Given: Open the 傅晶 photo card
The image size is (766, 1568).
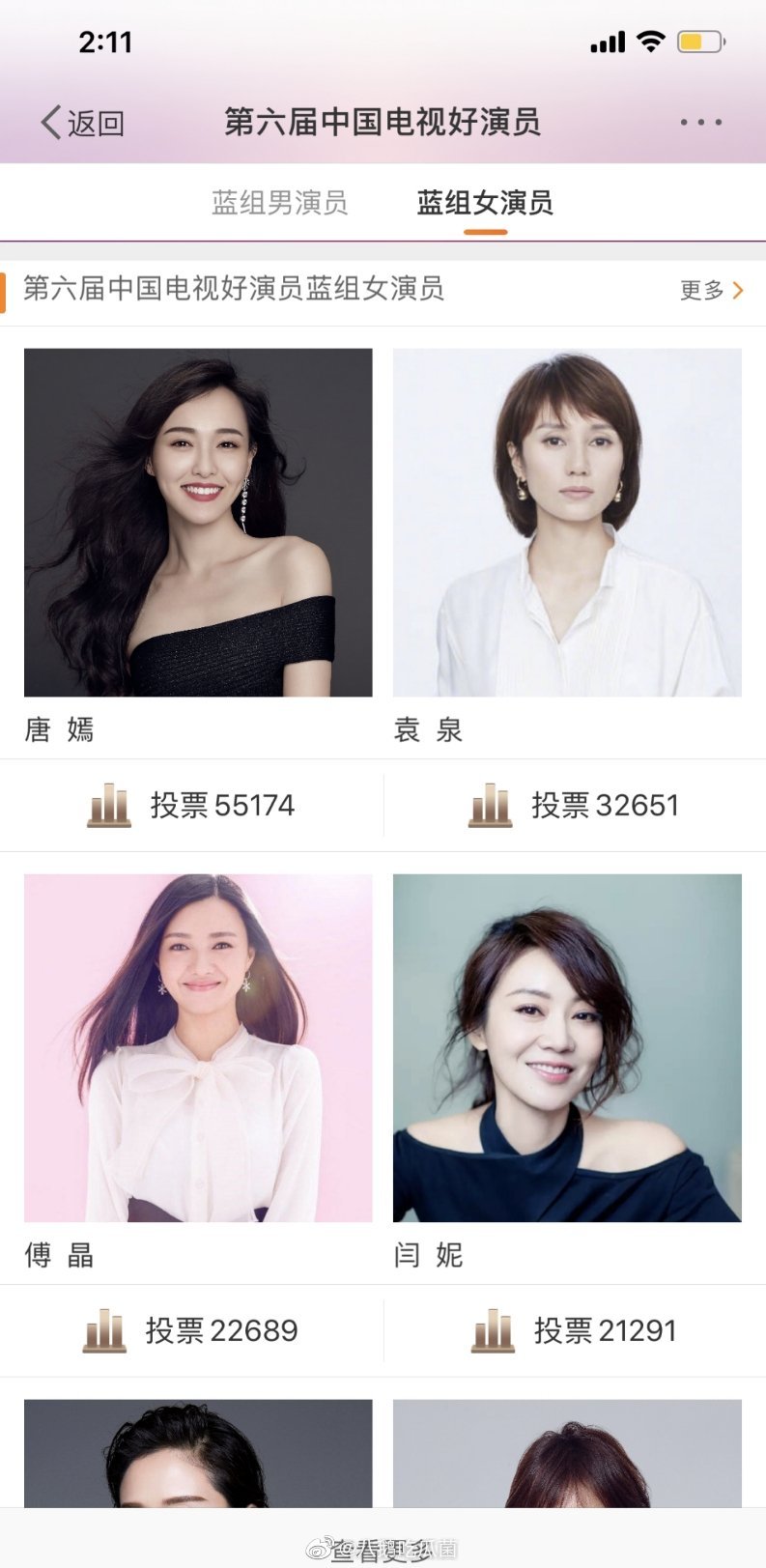Looking at the screenshot, I should coord(198,1048).
